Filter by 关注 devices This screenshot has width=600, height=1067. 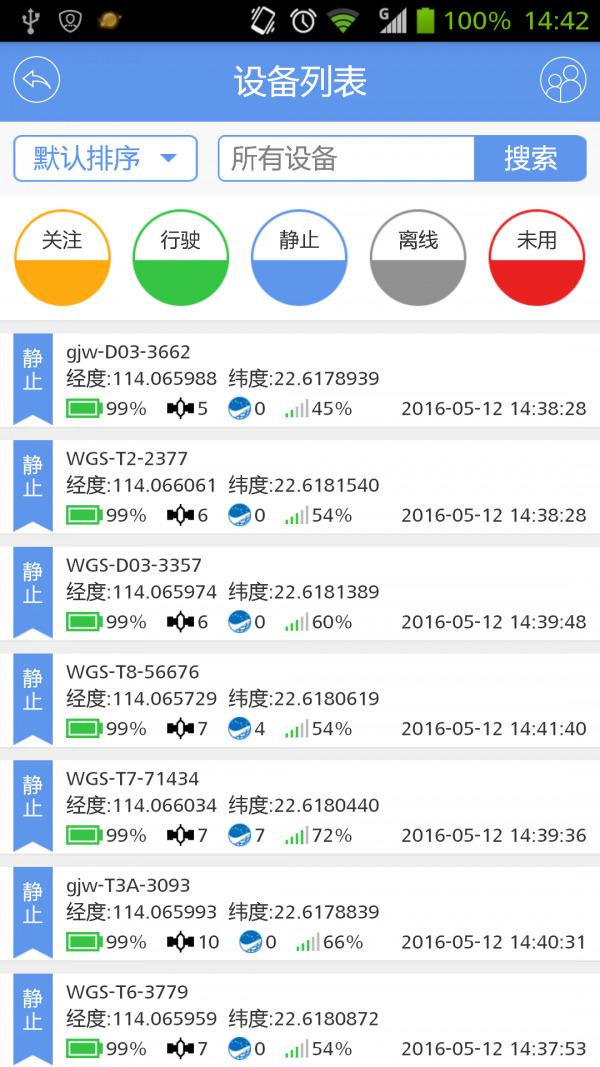[62, 257]
